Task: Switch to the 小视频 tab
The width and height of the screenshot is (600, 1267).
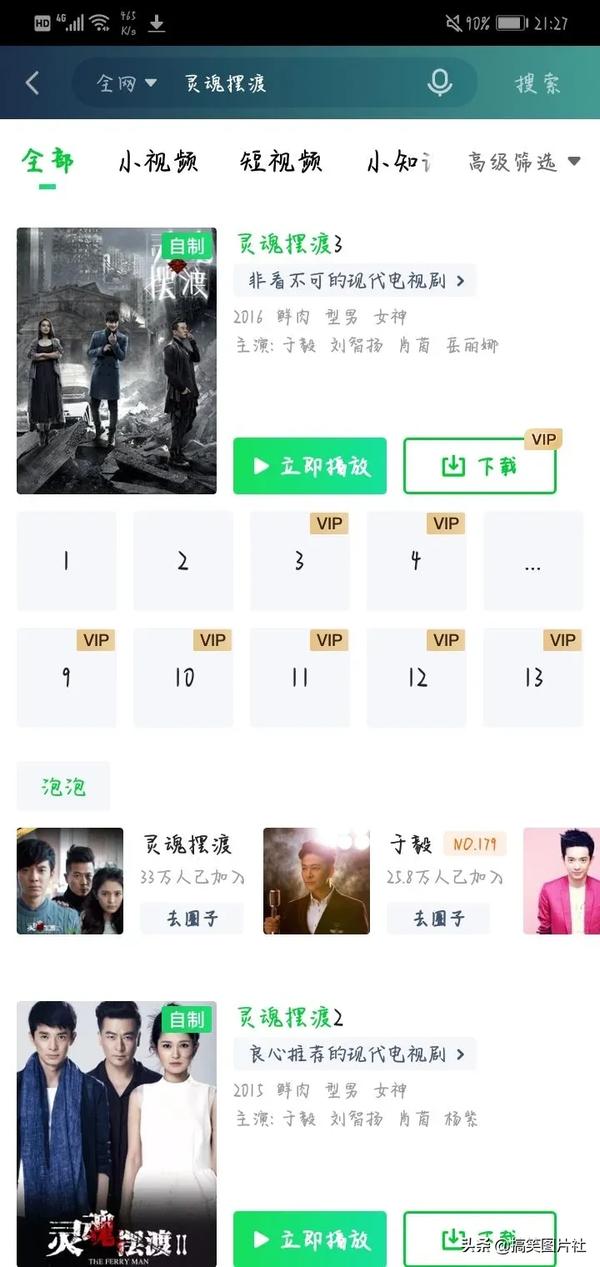Action: [157, 162]
